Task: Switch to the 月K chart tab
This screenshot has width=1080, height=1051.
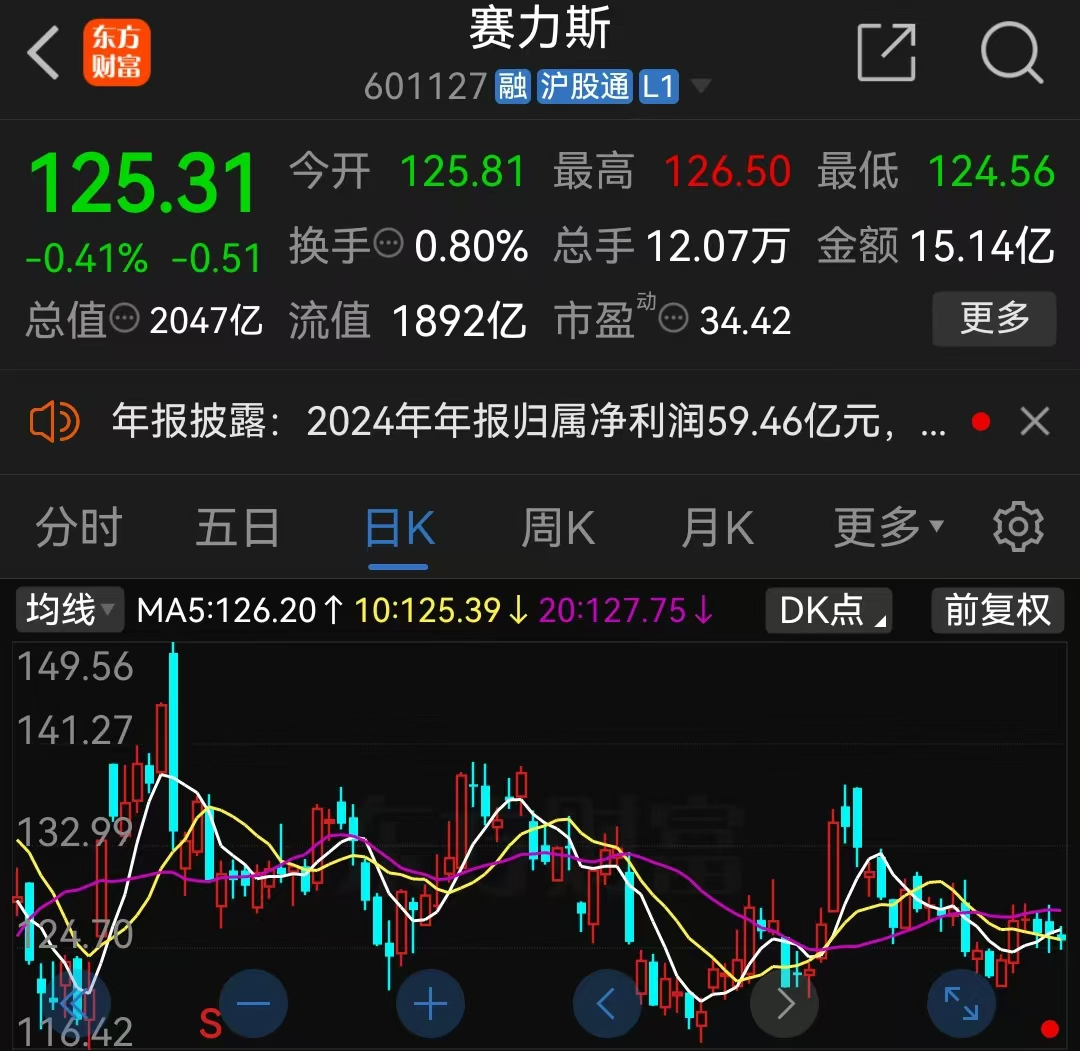Action: click(x=717, y=528)
